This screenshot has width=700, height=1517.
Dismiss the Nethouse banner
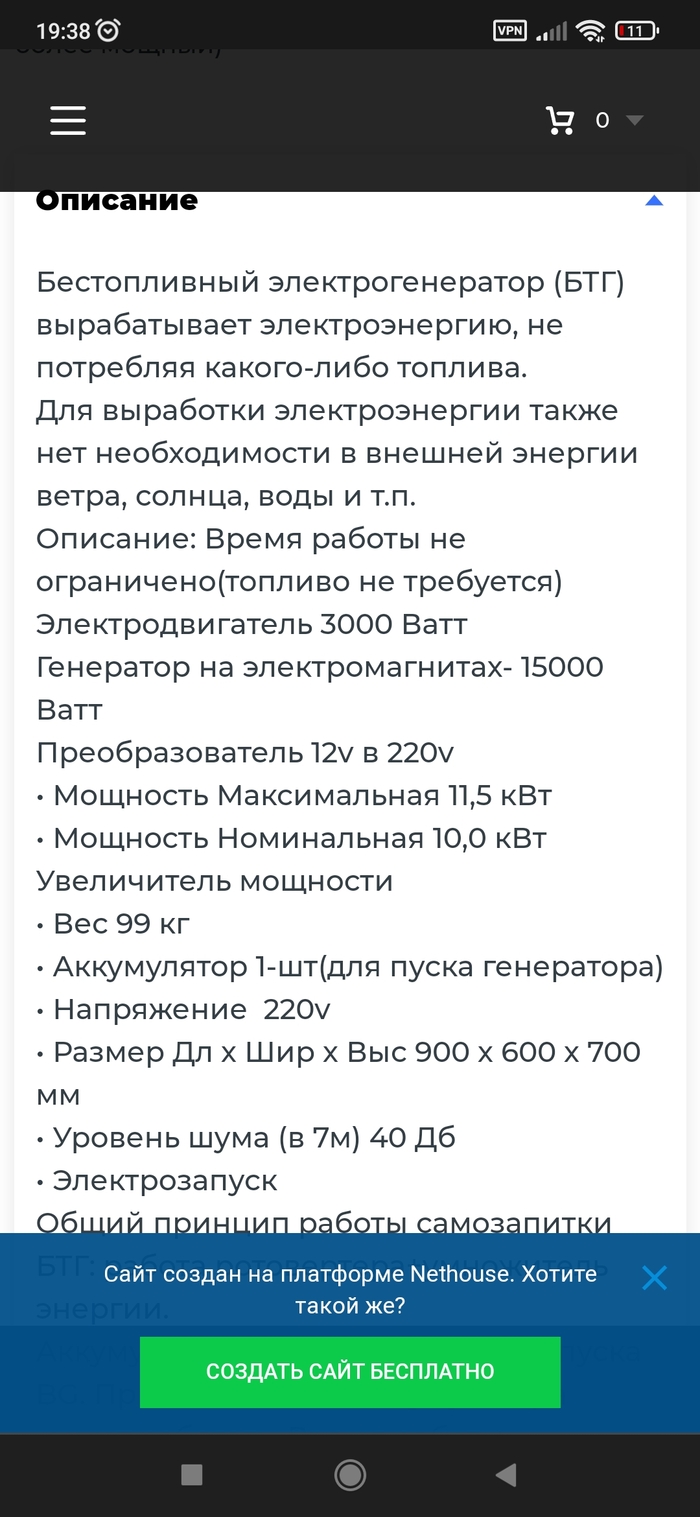(654, 1277)
